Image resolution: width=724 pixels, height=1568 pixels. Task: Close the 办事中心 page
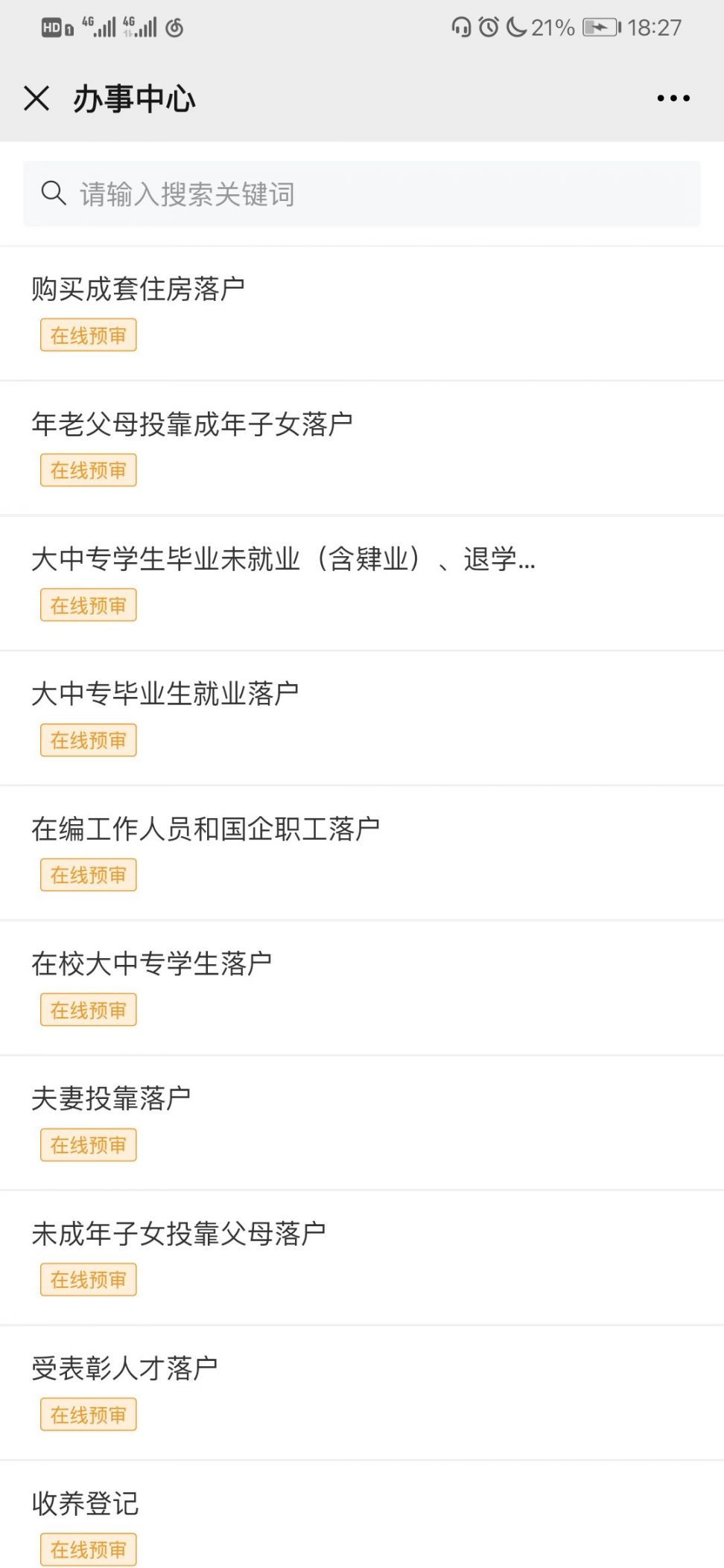tap(36, 98)
